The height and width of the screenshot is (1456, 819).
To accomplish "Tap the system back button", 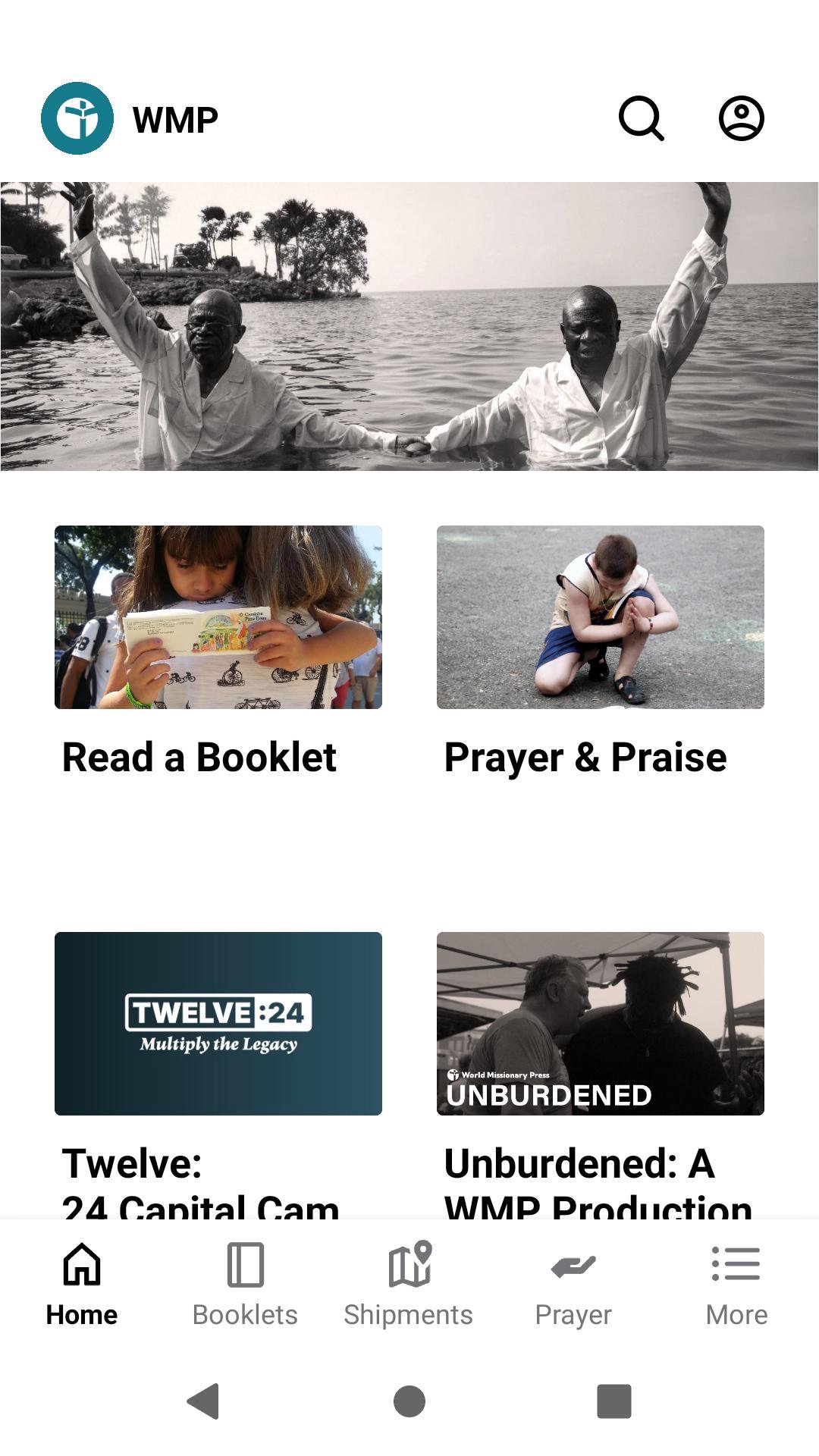I will [203, 1401].
